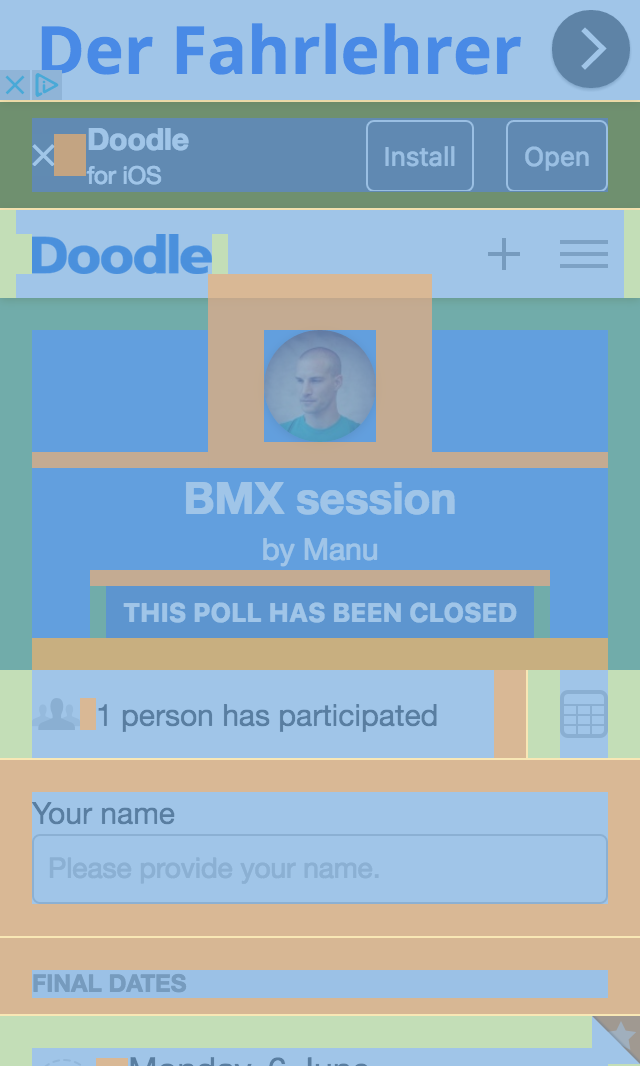
Task: Tap Open in the Doodle app banner
Action: point(557,156)
